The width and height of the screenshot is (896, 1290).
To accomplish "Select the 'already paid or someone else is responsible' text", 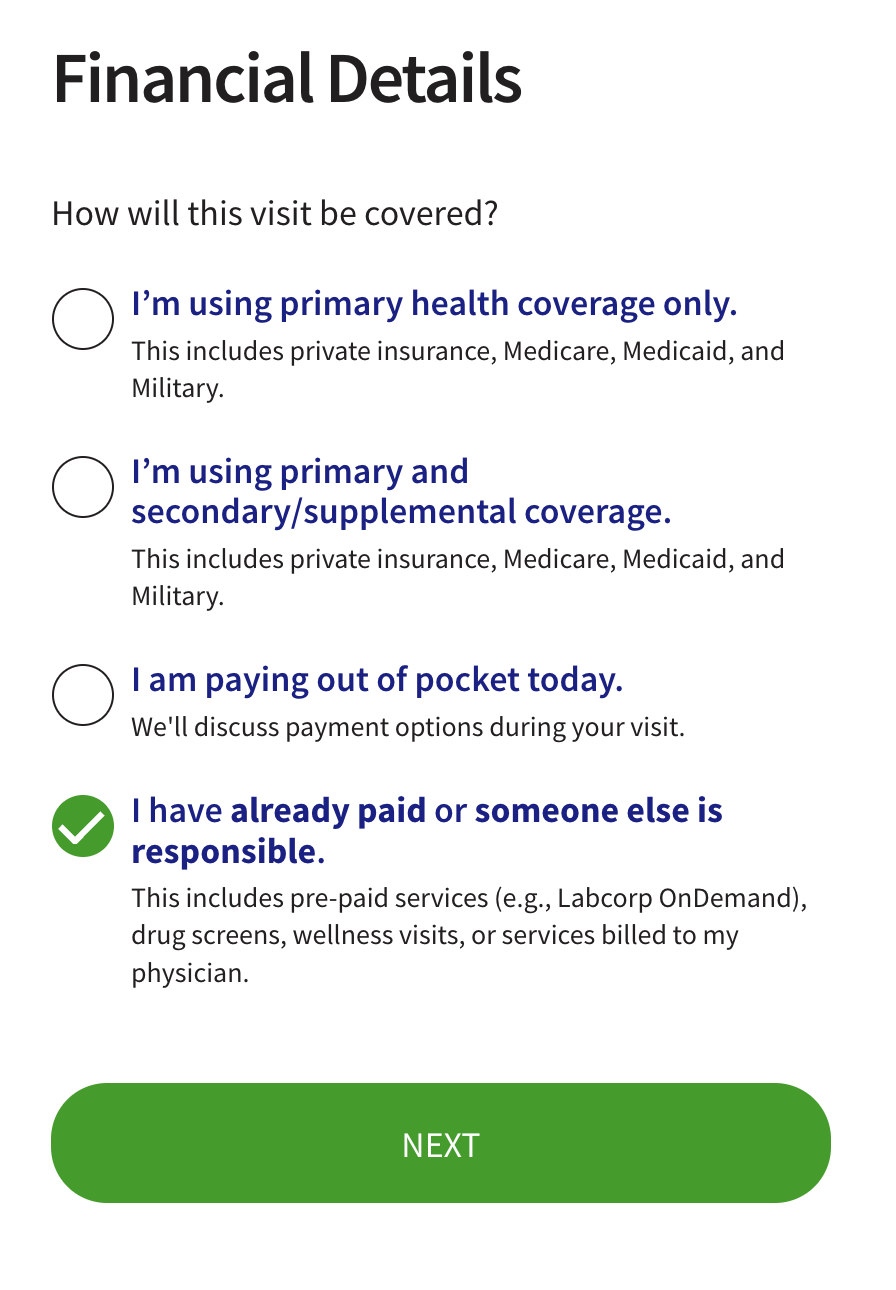I will point(427,830).
